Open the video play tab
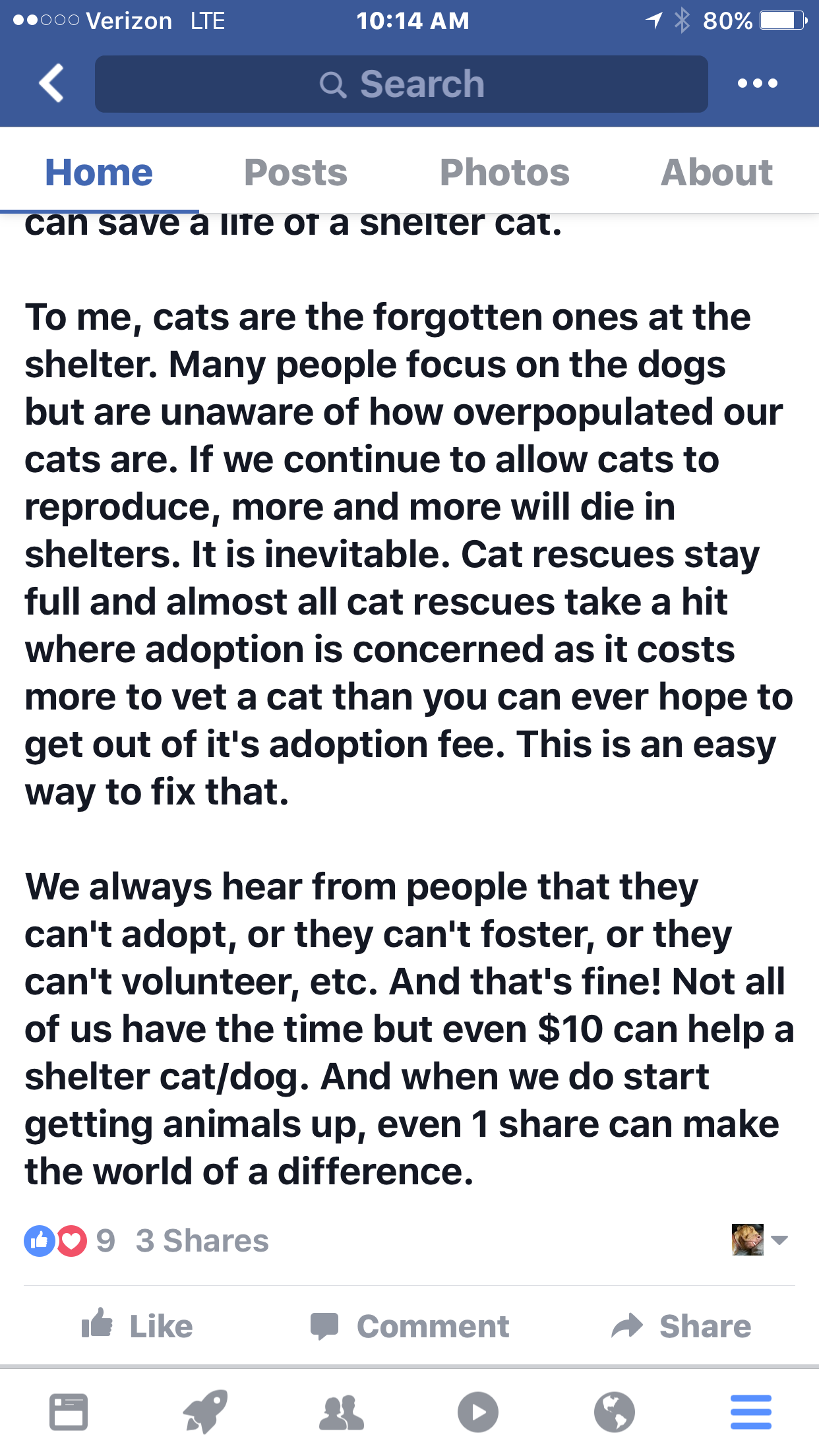Screen dimensions: 819x1456 click(477, 1412)
